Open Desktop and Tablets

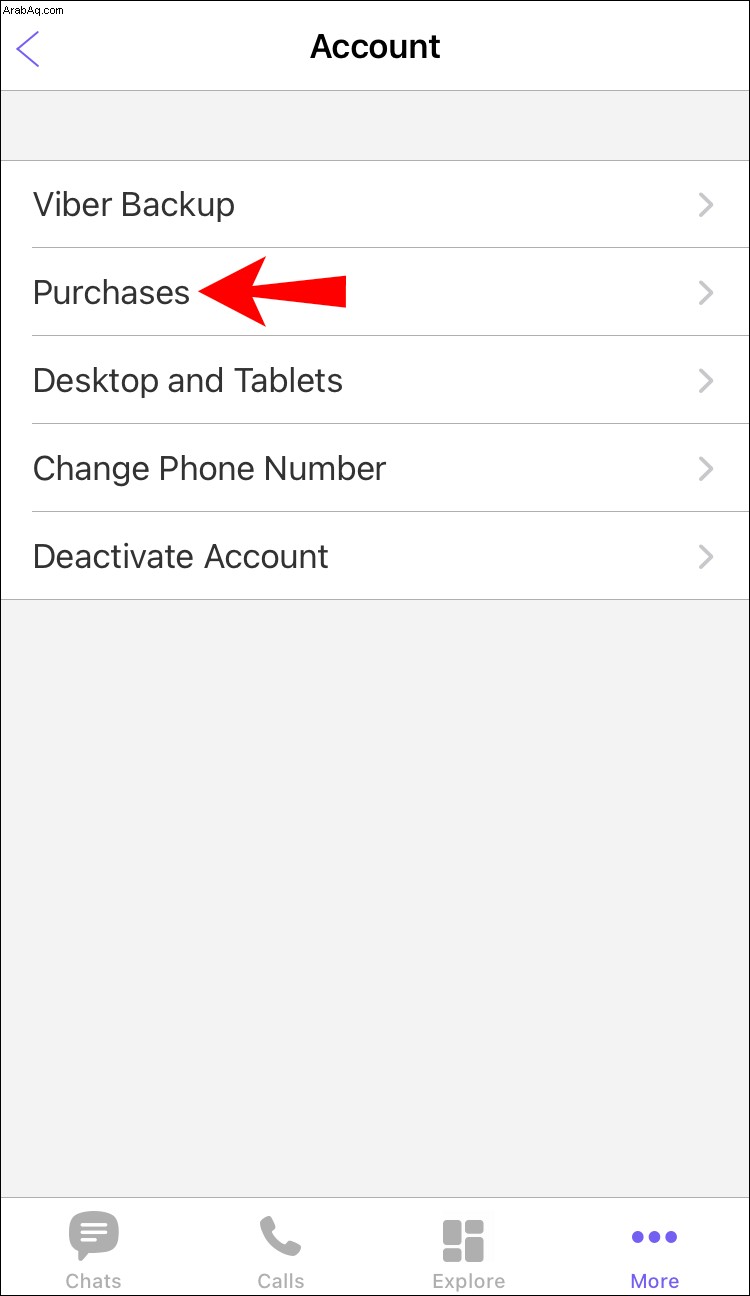click(x=375, y=380)
